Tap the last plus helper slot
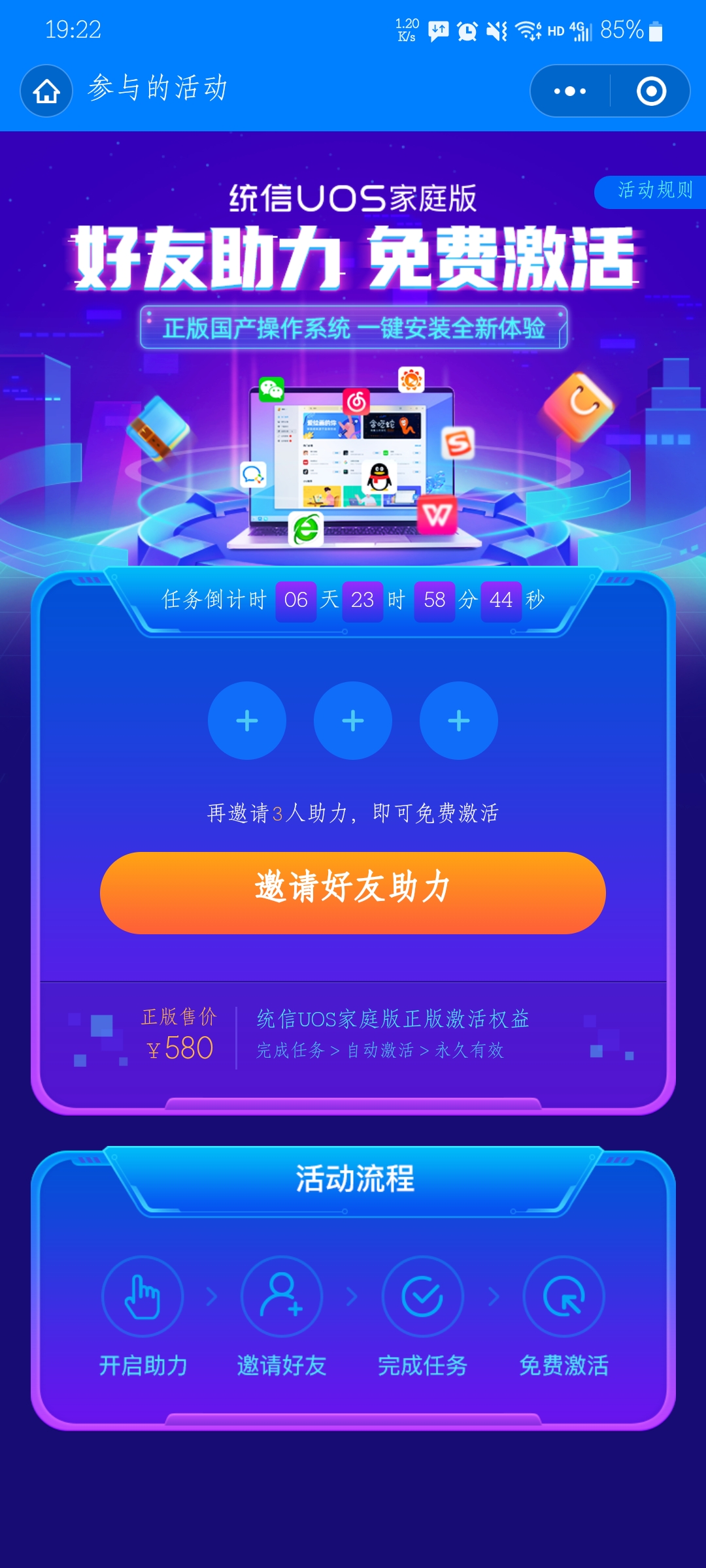706x1568 pixels. click(459, 721)
